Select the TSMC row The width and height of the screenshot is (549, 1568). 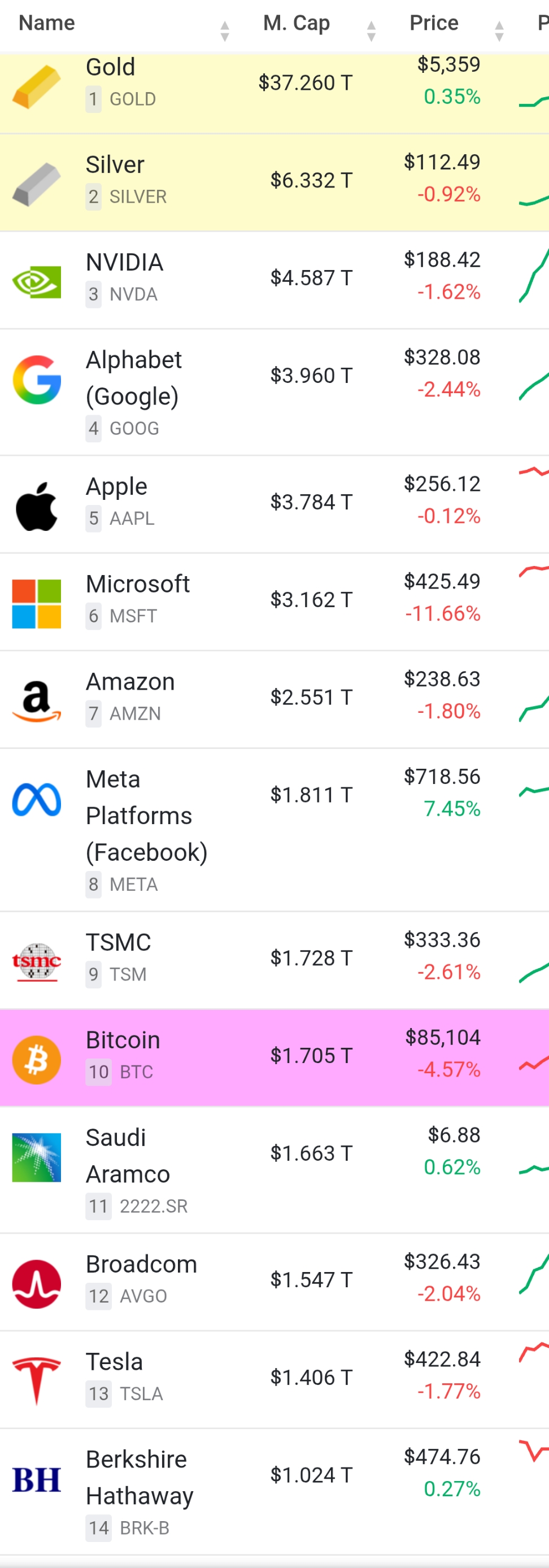118,943
